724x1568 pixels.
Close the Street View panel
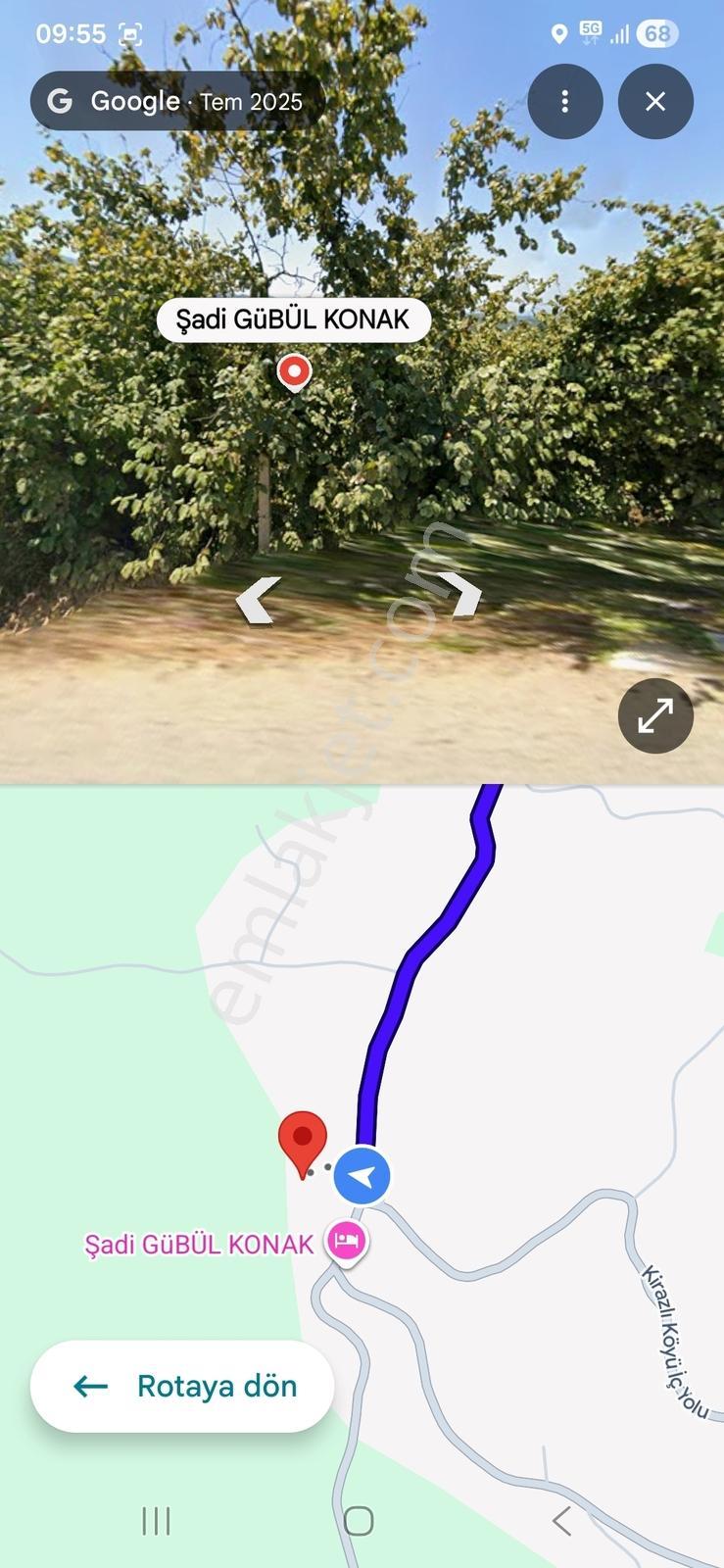tap(655, 101)
